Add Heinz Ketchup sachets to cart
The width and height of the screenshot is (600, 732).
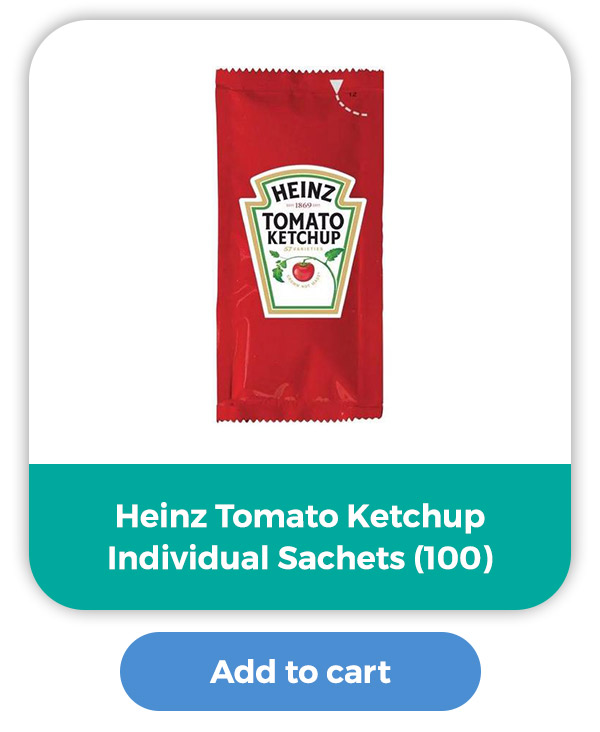coord(300,671)
